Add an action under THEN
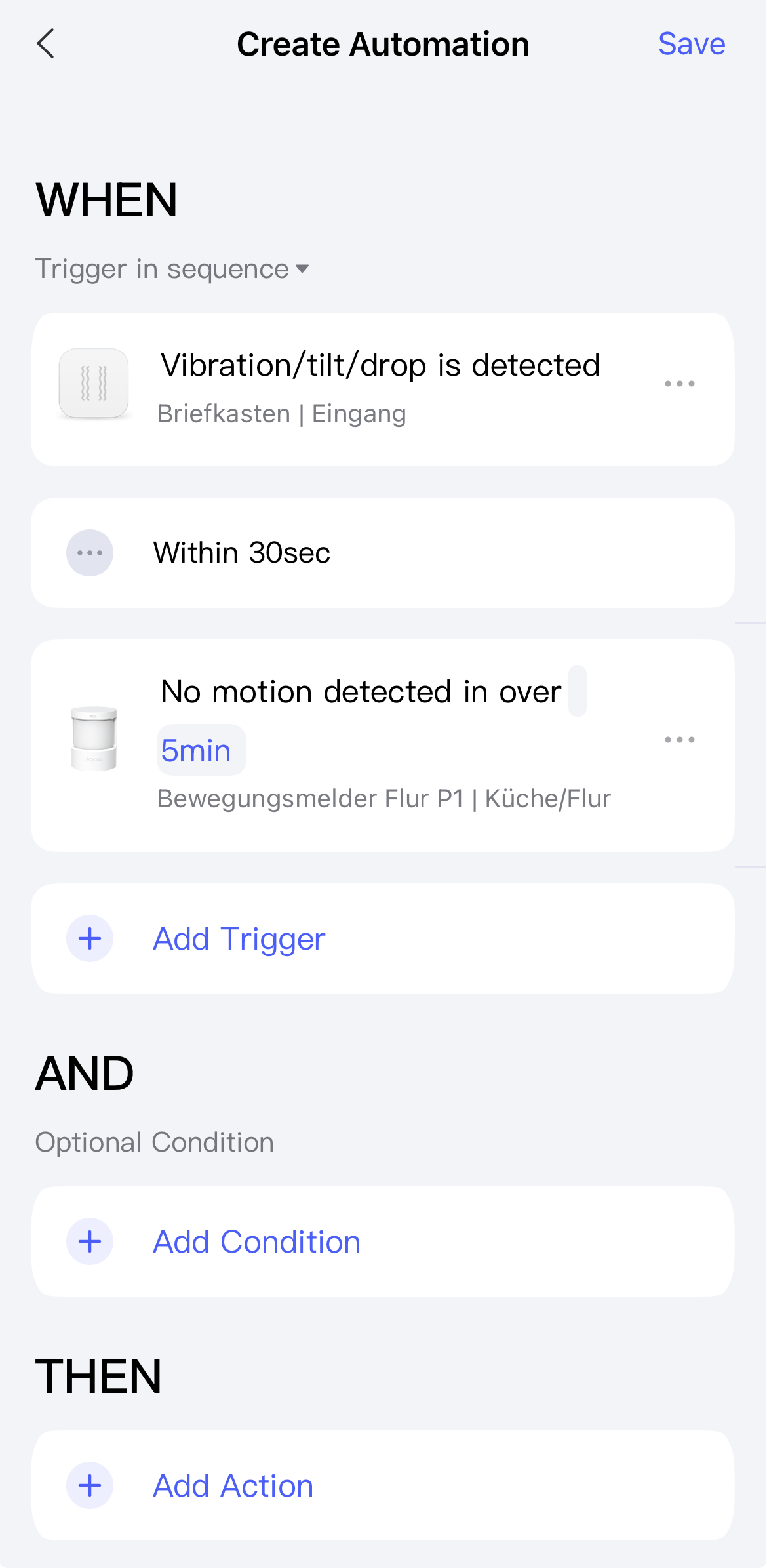This screenshot has width=767, height=1568. [x=233, y=1485]
